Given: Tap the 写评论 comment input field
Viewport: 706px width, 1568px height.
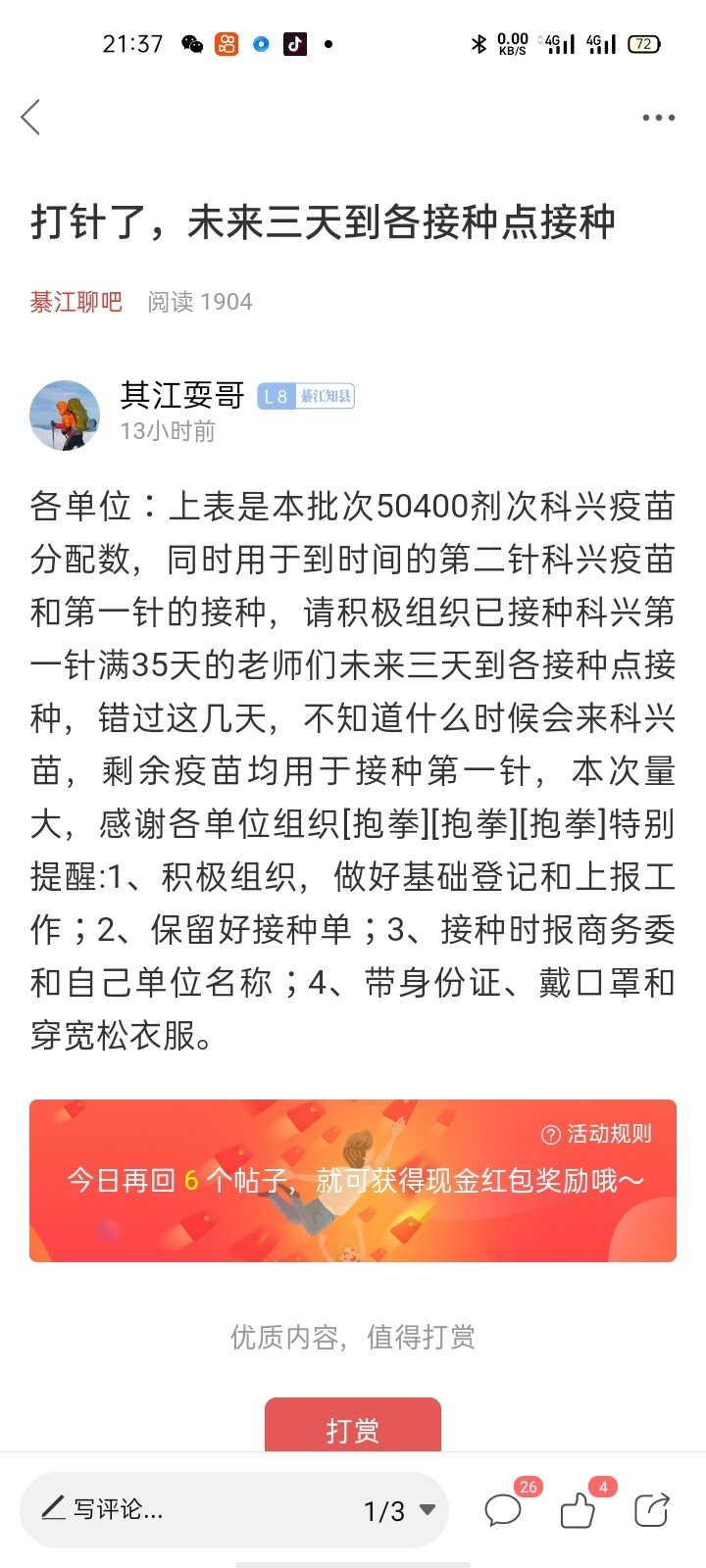Looking at the screenshot, I should (186, 1509).
